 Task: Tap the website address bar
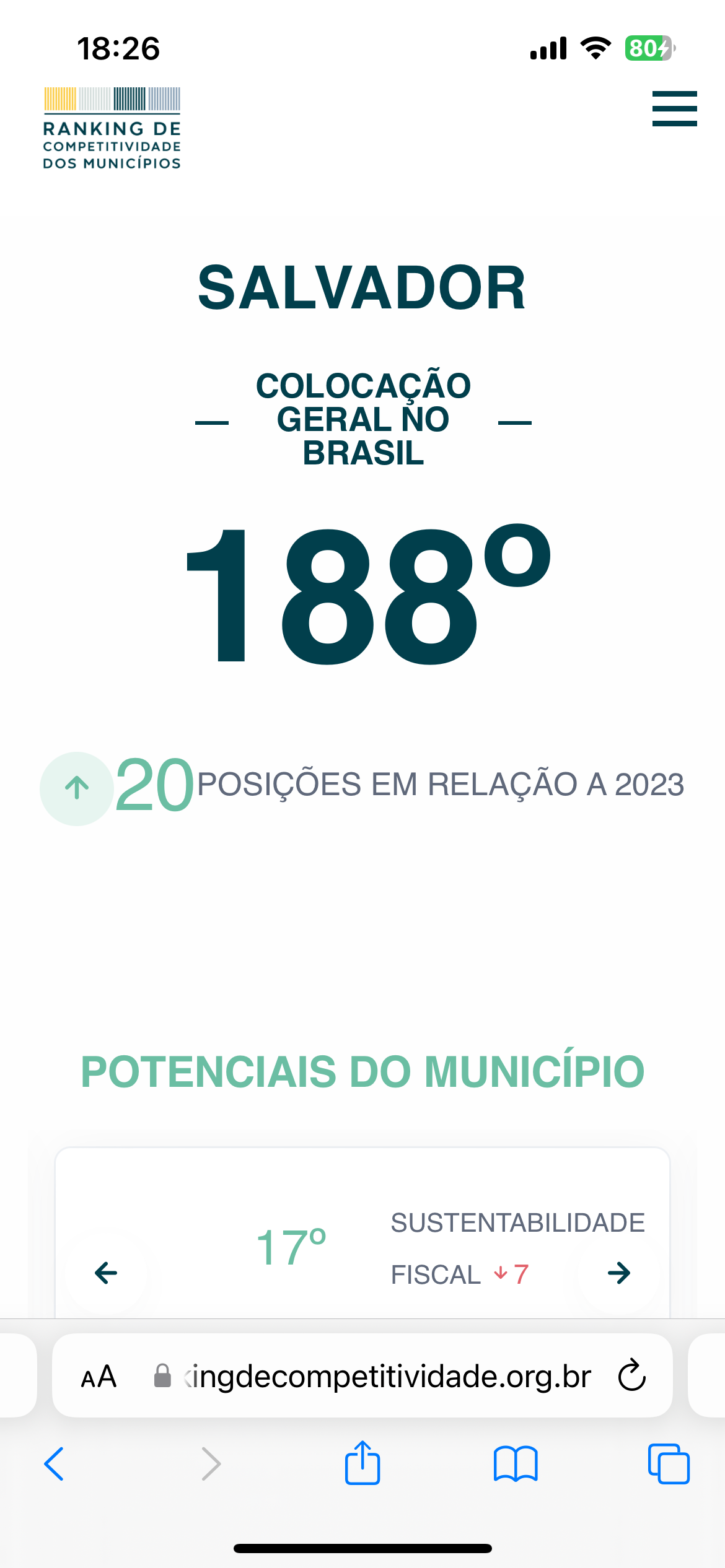(x=387, y=1377)
